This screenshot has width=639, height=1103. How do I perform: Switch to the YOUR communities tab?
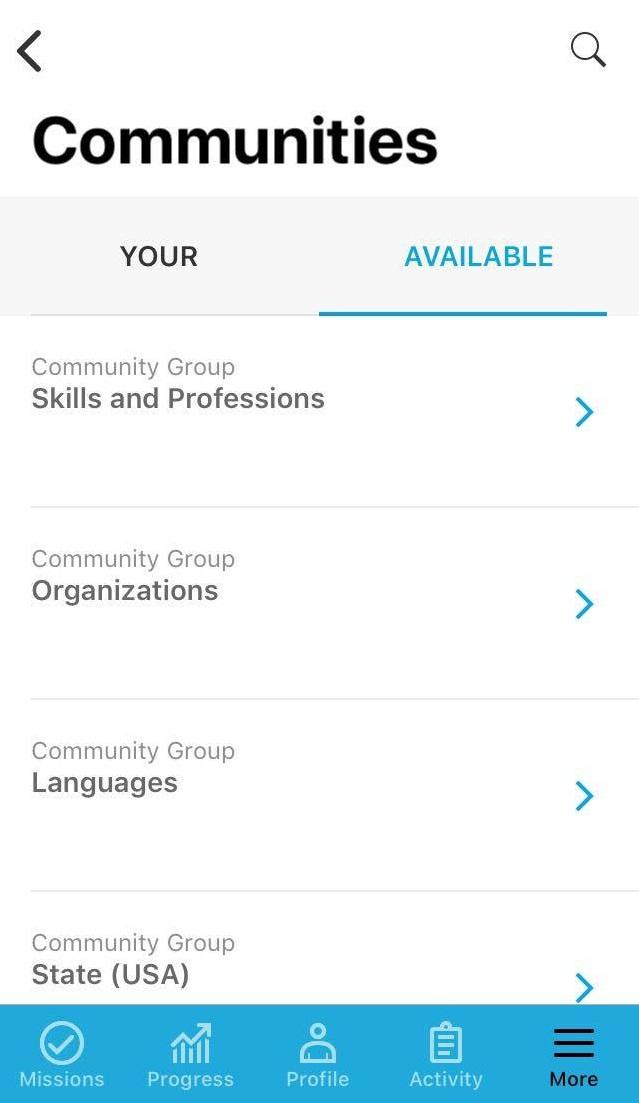[159, 256]
